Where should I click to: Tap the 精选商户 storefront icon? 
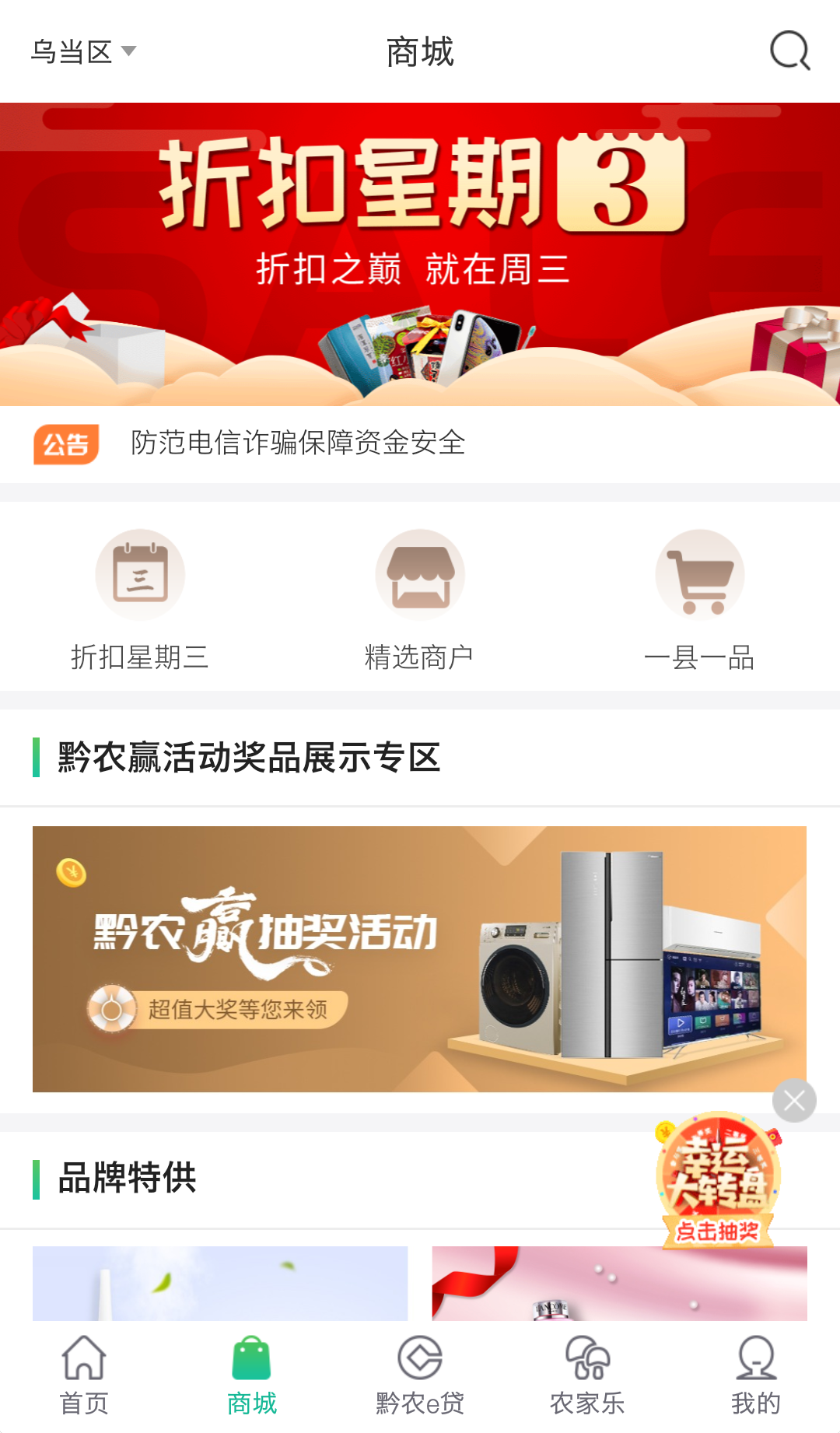click(419, 576)
